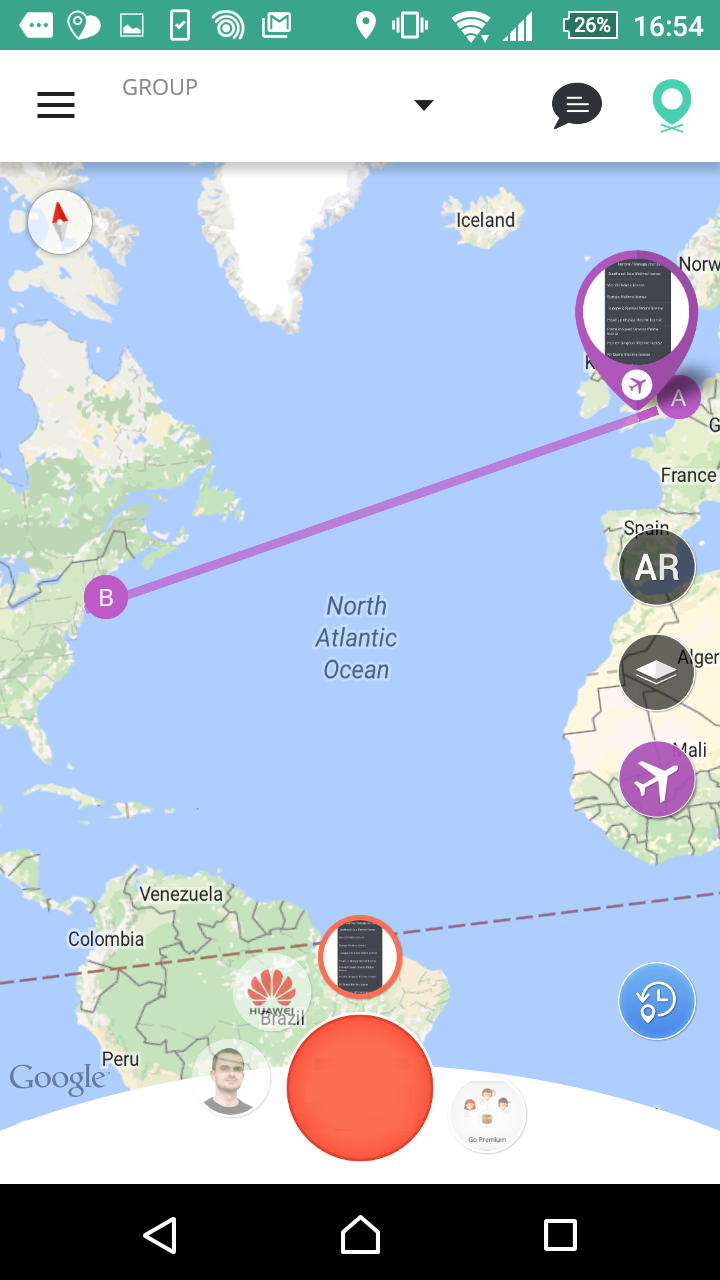Open the map layers selector
The width and height of the screenshot is (720, 1280).
[657, 672]
